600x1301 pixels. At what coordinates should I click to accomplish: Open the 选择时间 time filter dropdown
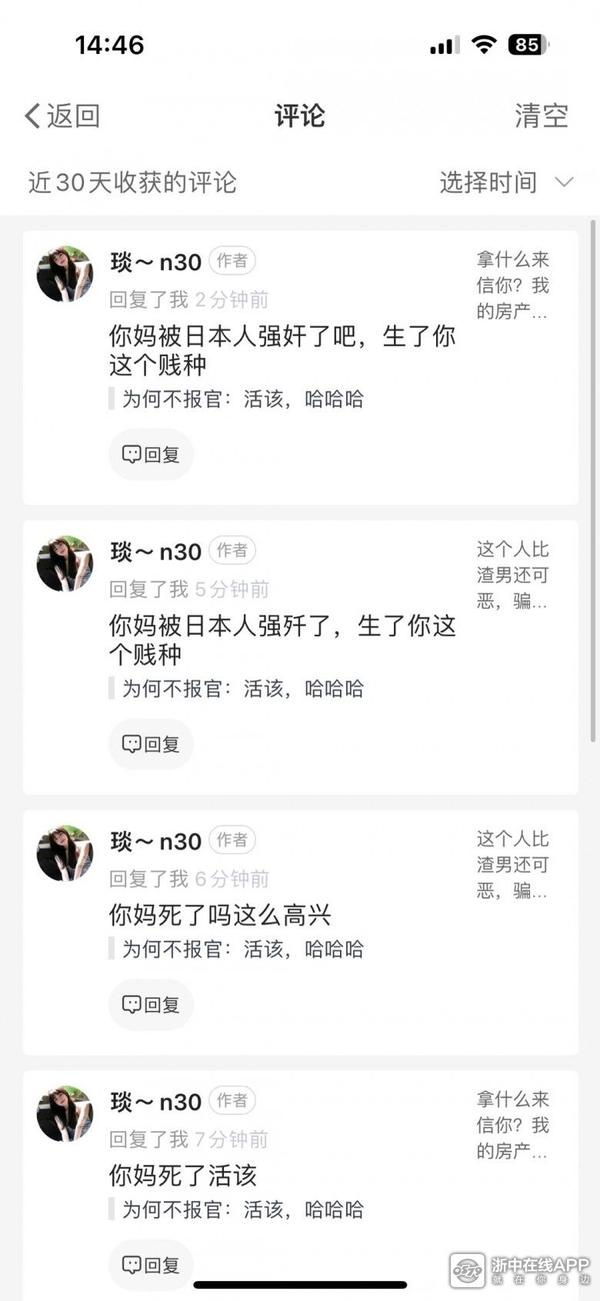tap(506, 182)
